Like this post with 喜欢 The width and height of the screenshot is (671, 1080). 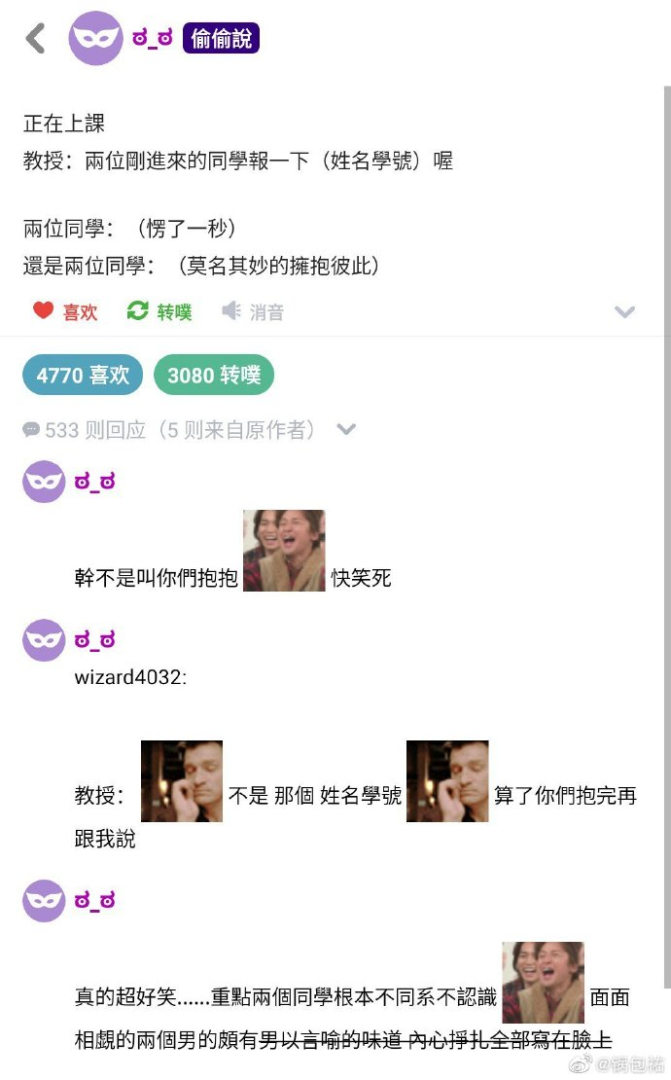65,312
